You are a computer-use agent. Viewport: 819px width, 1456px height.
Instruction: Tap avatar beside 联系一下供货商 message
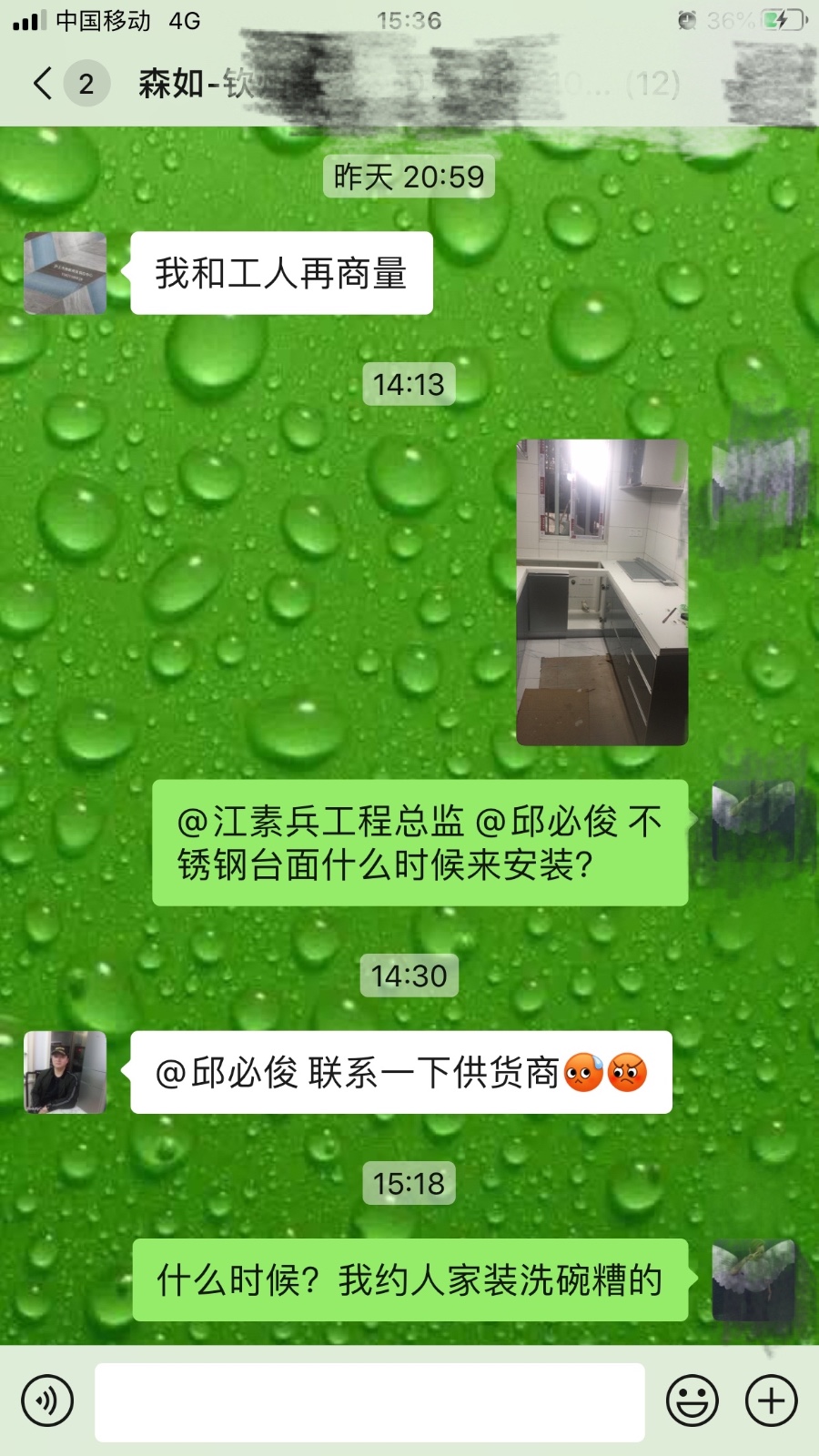(x=66, y=1072)
